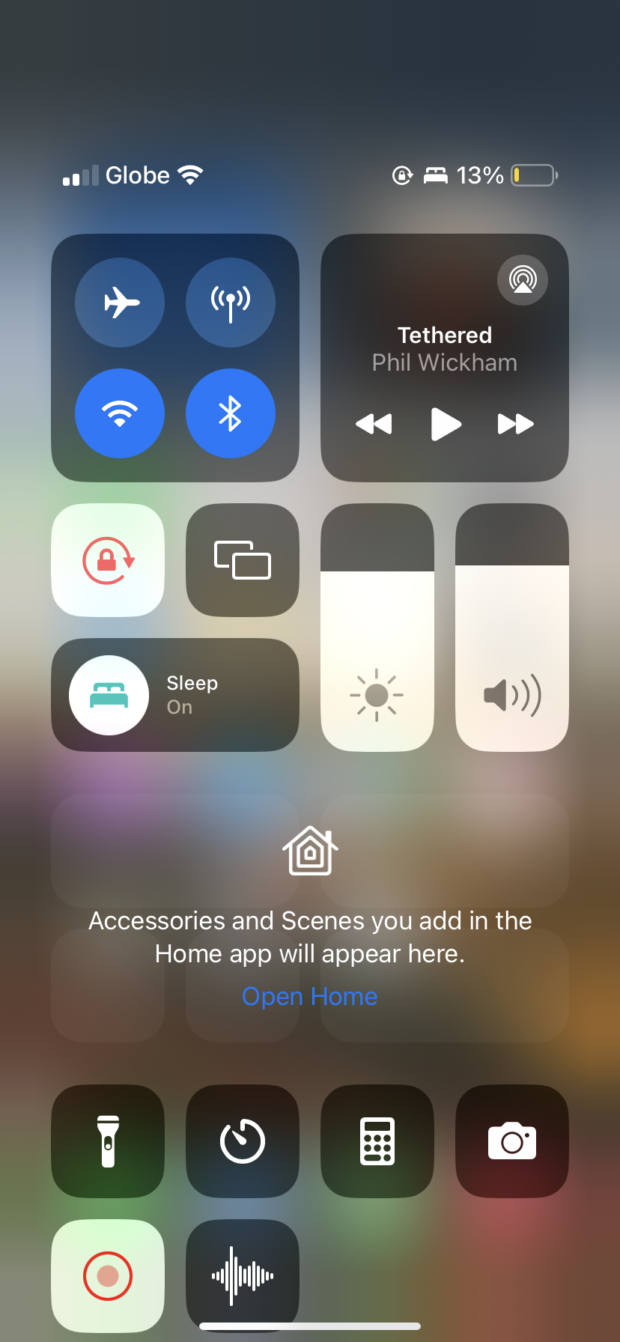Viewport: 620px width, 1342px height.
Task: Skip to the next track
Action: 516,424
